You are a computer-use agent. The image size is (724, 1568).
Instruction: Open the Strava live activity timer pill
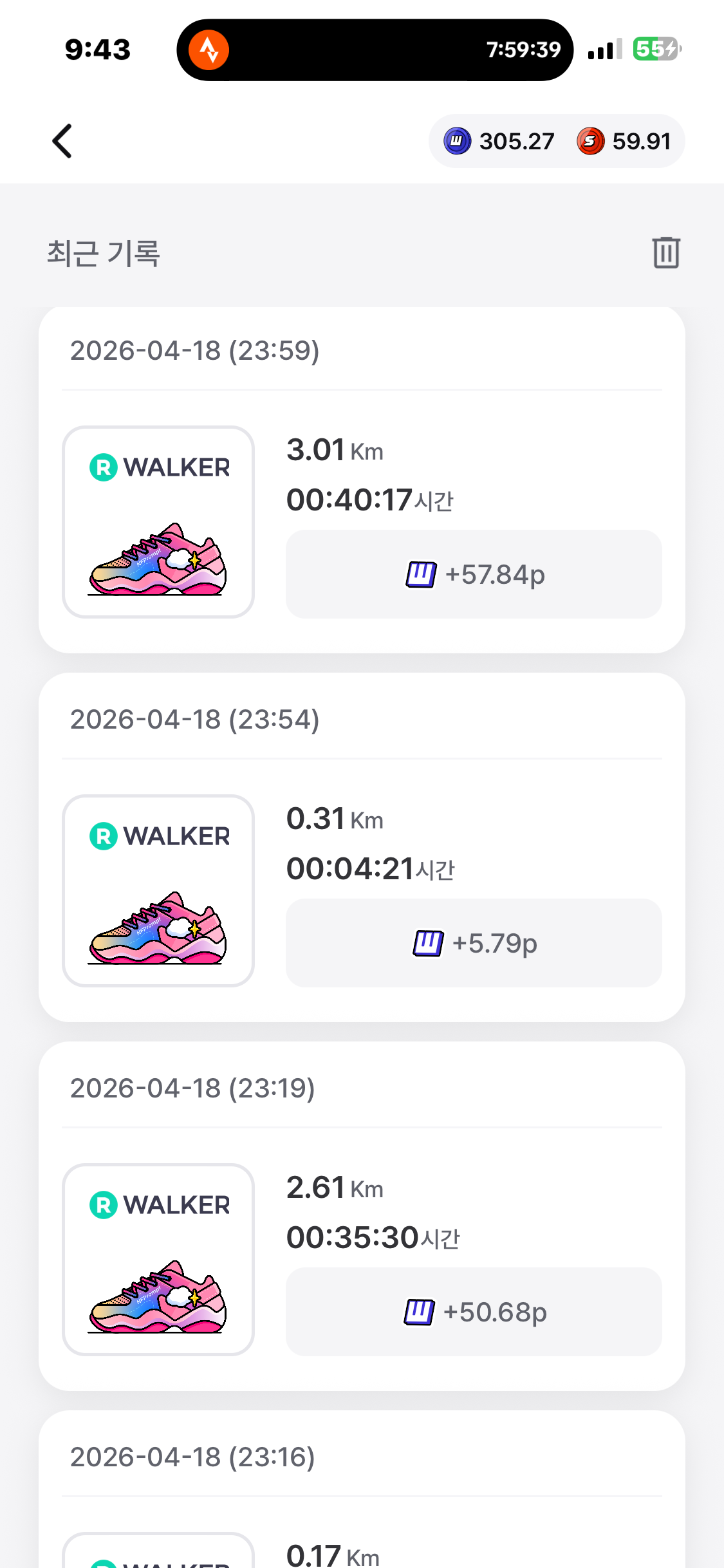375,50
